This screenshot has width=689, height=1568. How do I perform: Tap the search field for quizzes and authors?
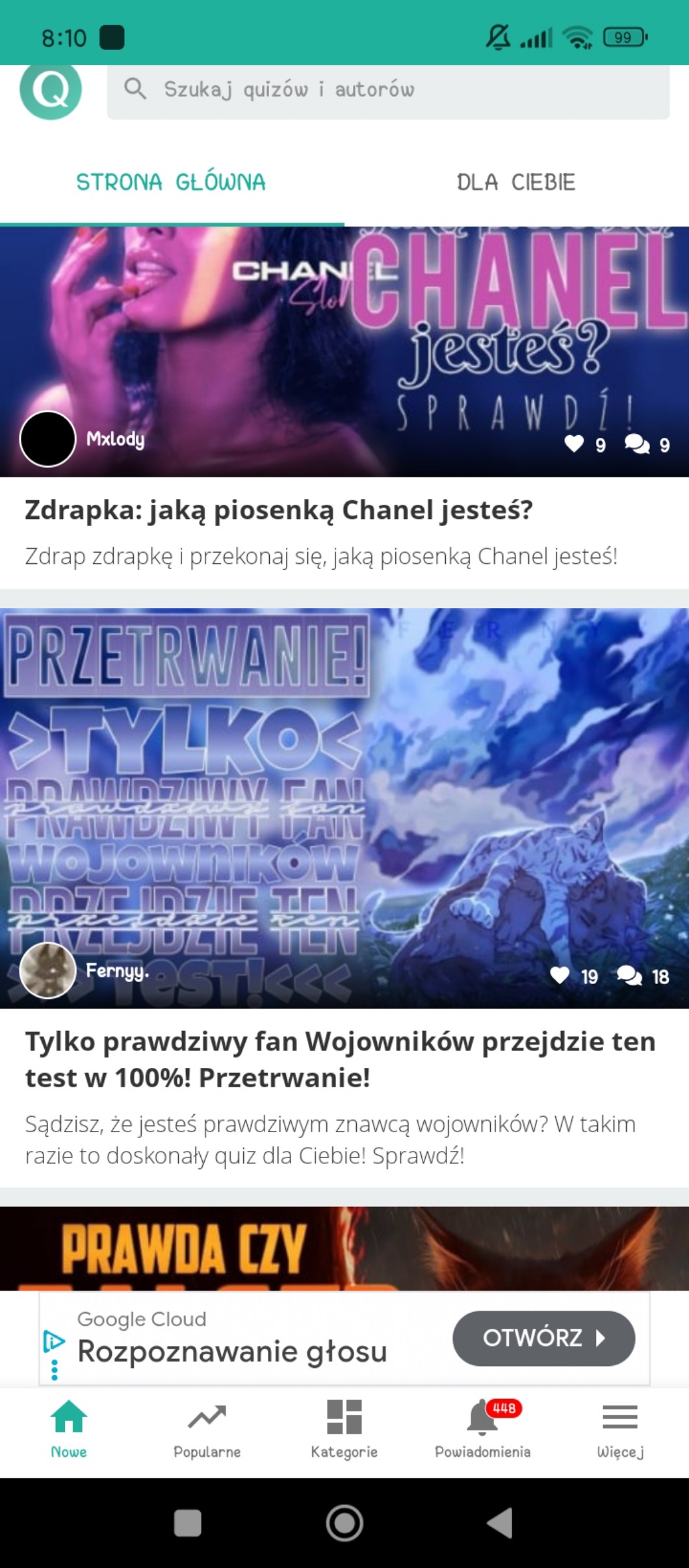click(x=387, y=90)
